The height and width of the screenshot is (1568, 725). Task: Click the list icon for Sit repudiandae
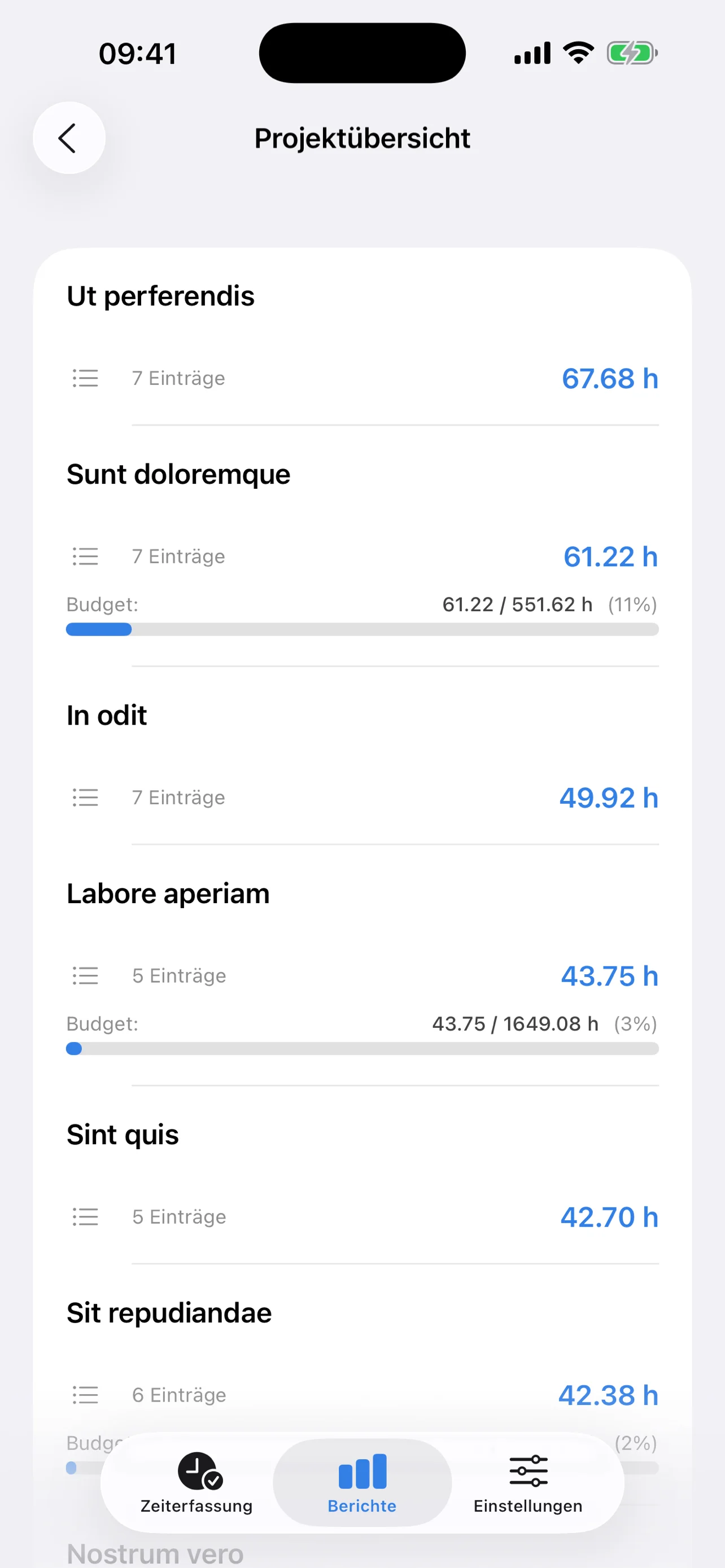85,1395
